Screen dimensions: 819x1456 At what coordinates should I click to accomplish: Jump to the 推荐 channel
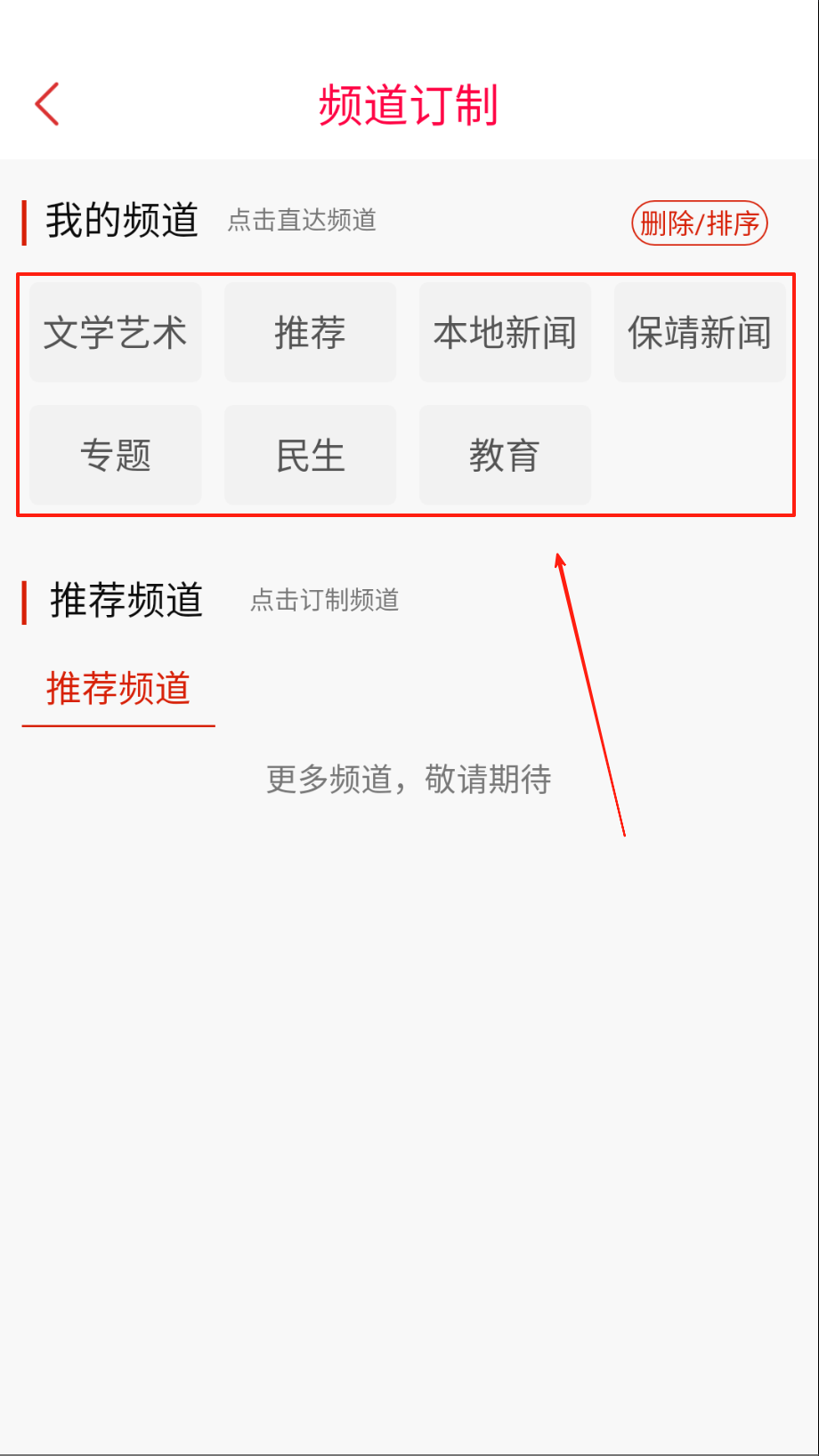click(310, 333)
